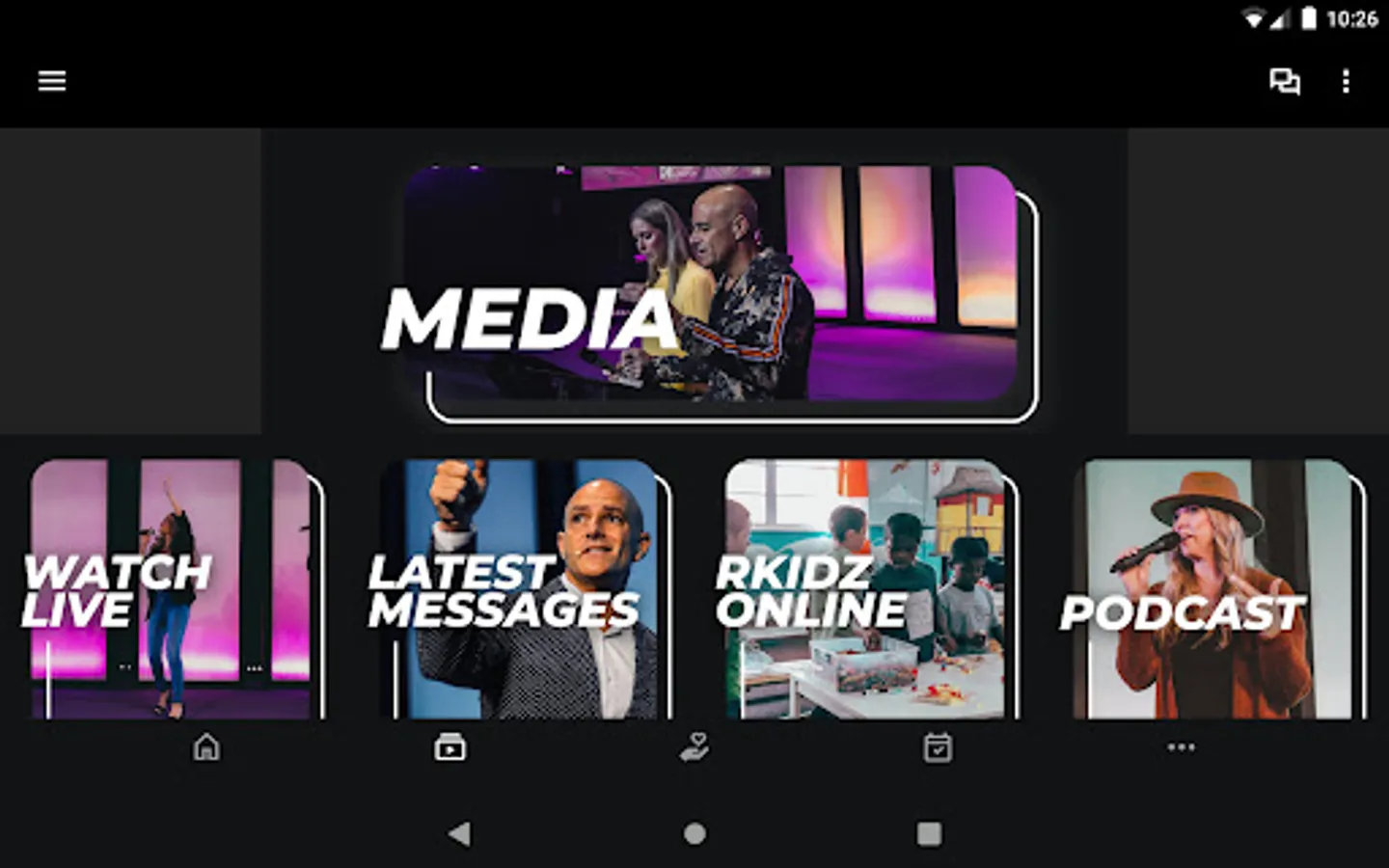Tap the system home button
The width and height of the screenshot is (1389, 868).
tap(694, 833)
